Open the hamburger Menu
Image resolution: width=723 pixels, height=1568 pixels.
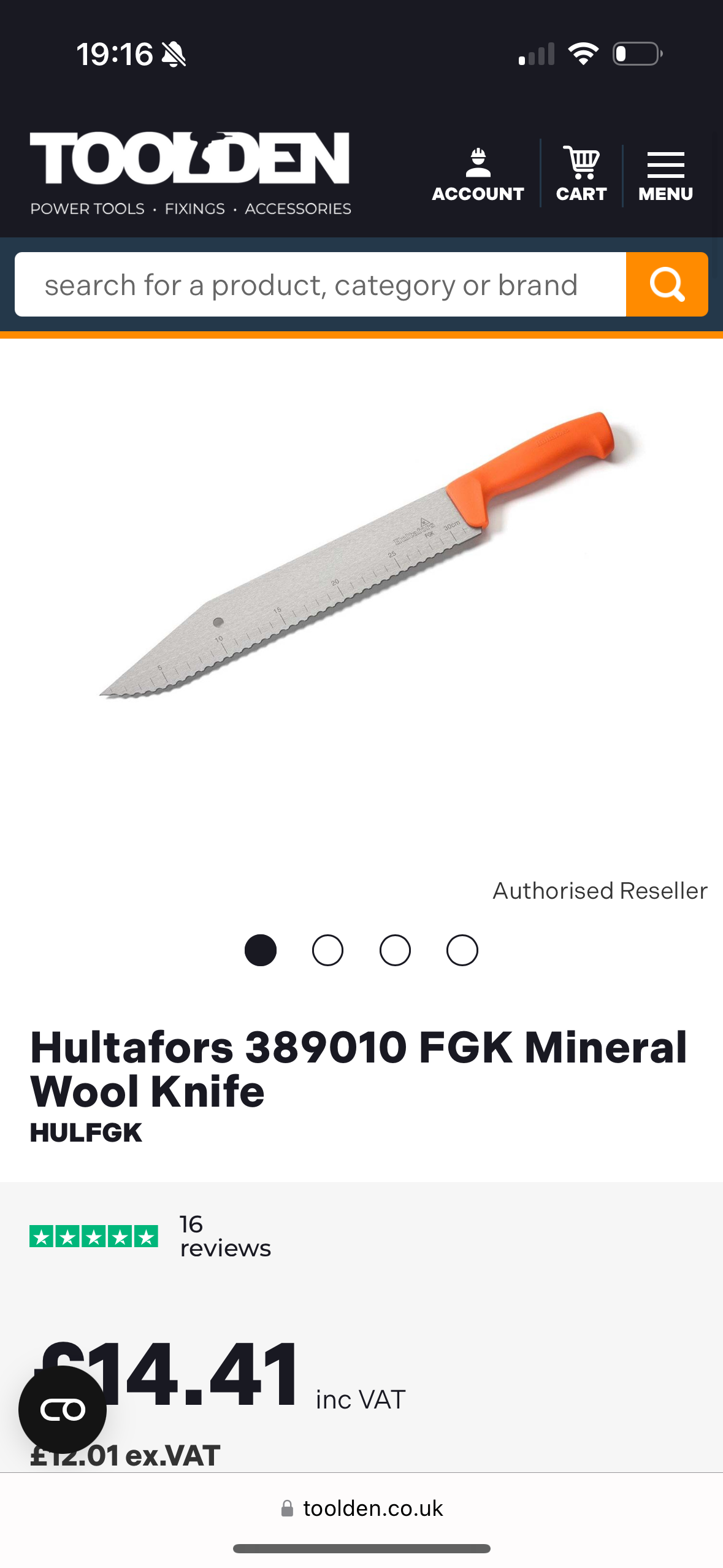point(665,175)
